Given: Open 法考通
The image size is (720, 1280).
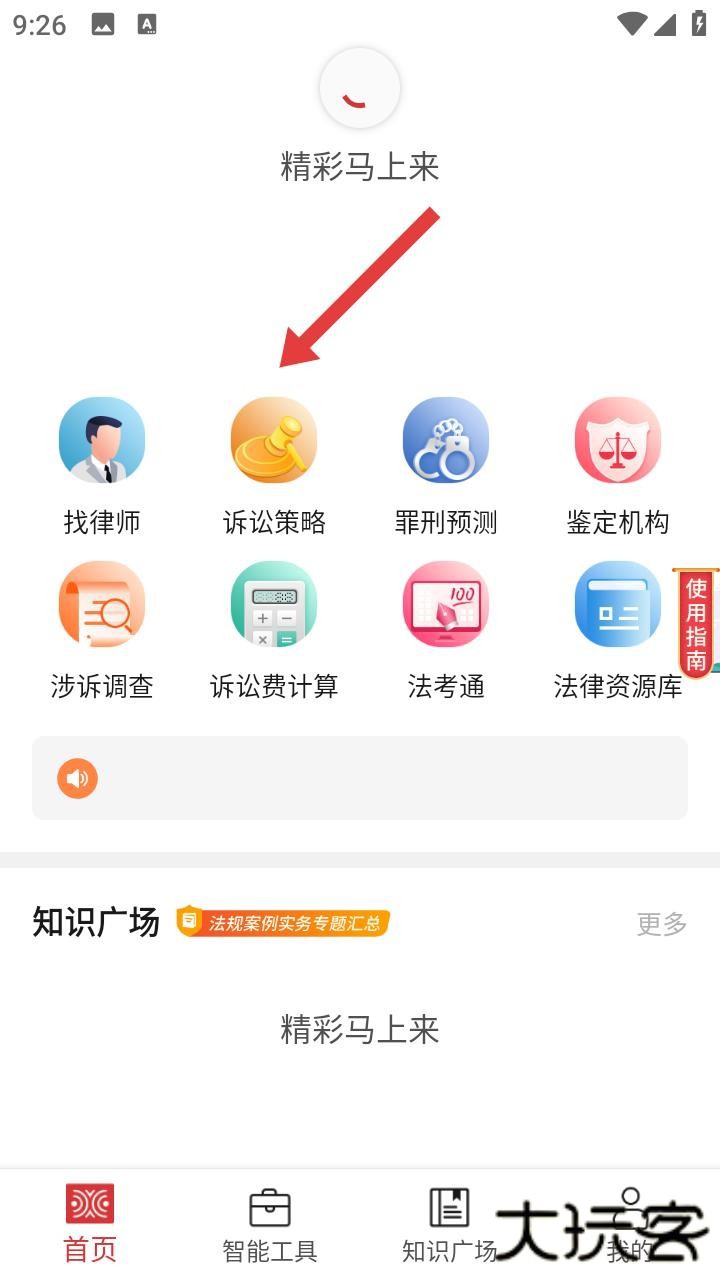Looking at the screenshot, I should pyautogui.click(x=446, y=629).
